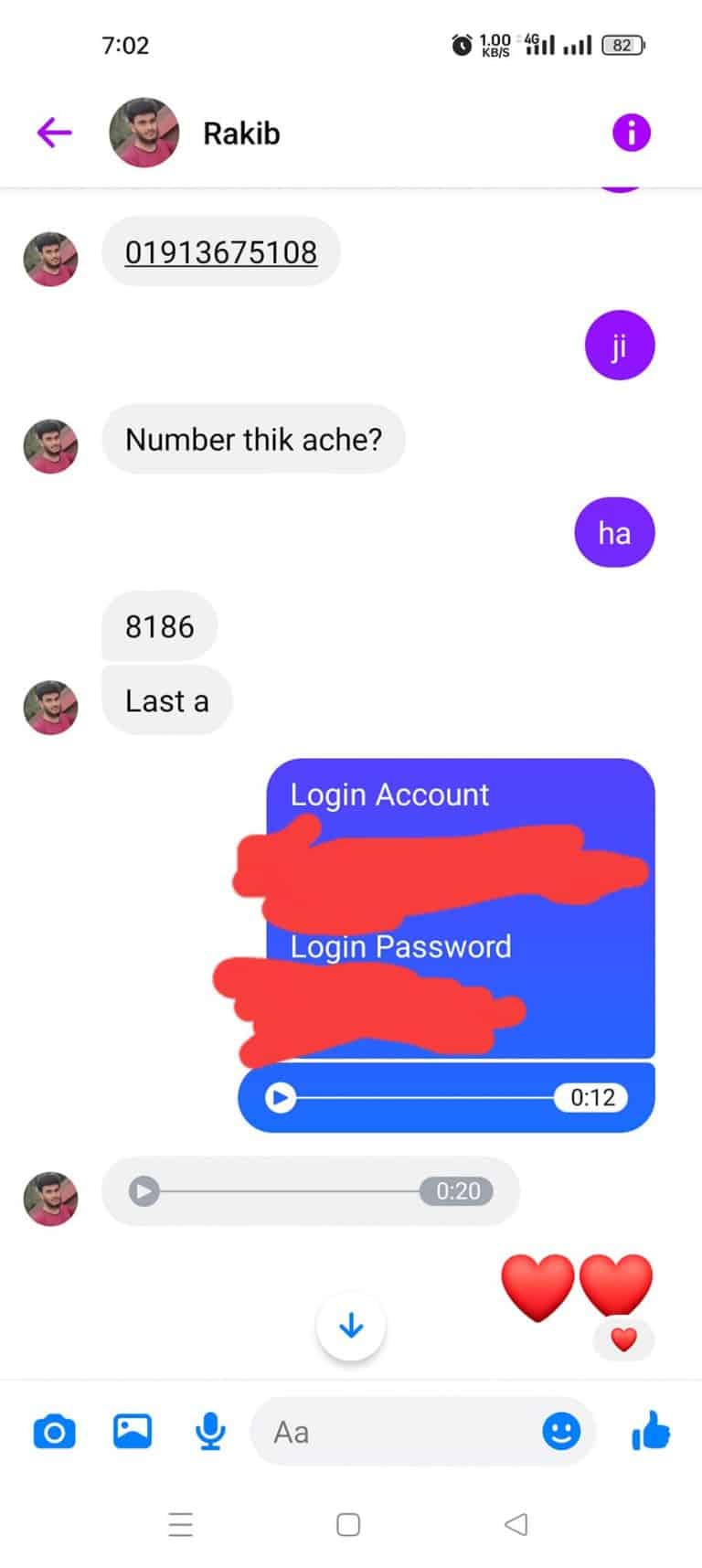Open the camera to take a photo
The height and width of the screenshot is (1568, 702).
coord(54,1432)
